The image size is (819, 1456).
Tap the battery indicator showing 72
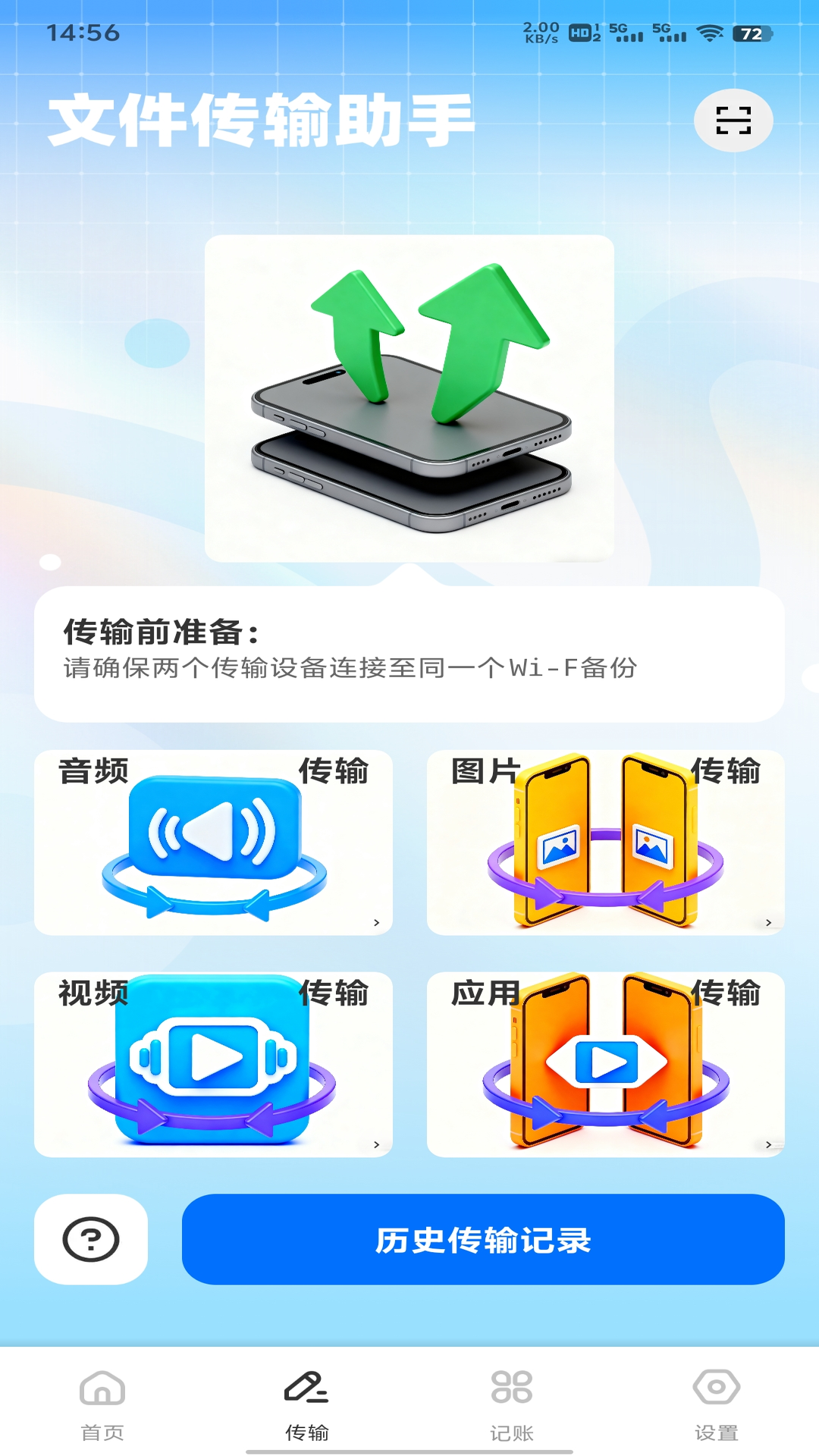pyautogui.click(x=752, y=32)
